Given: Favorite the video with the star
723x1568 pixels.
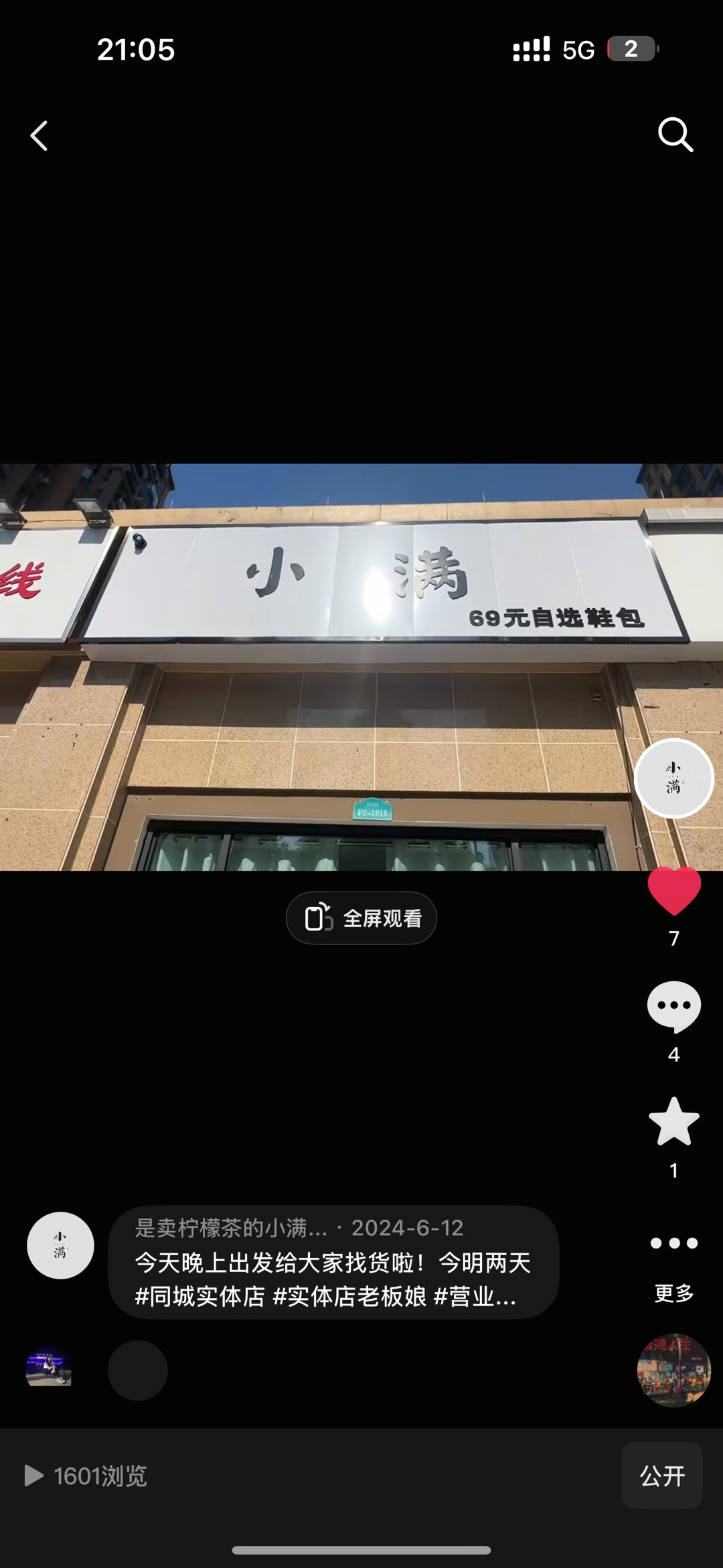Looking at the screenshot, I should pyautogui.click(x=673, y=1122).
